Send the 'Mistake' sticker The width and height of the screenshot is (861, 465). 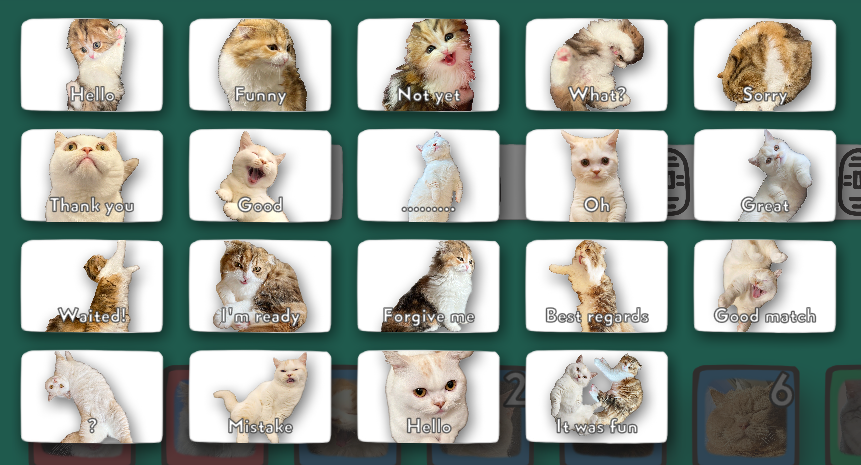[260, 397]
